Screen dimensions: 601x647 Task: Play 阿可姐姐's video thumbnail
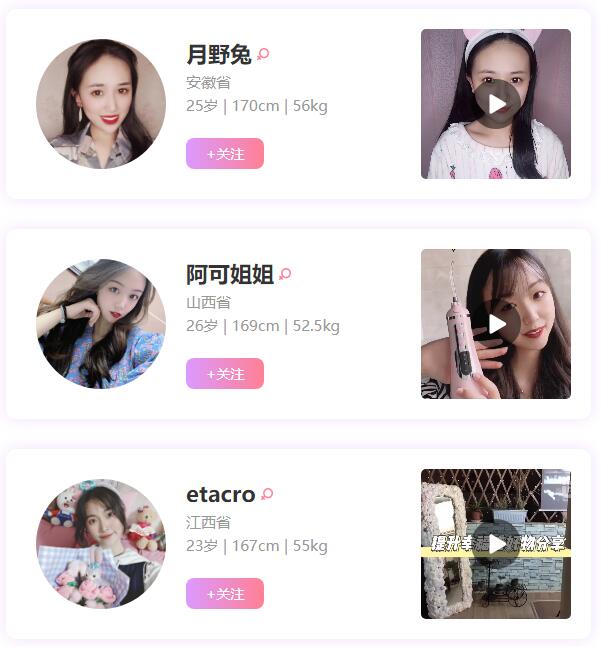tap(496, 324)
